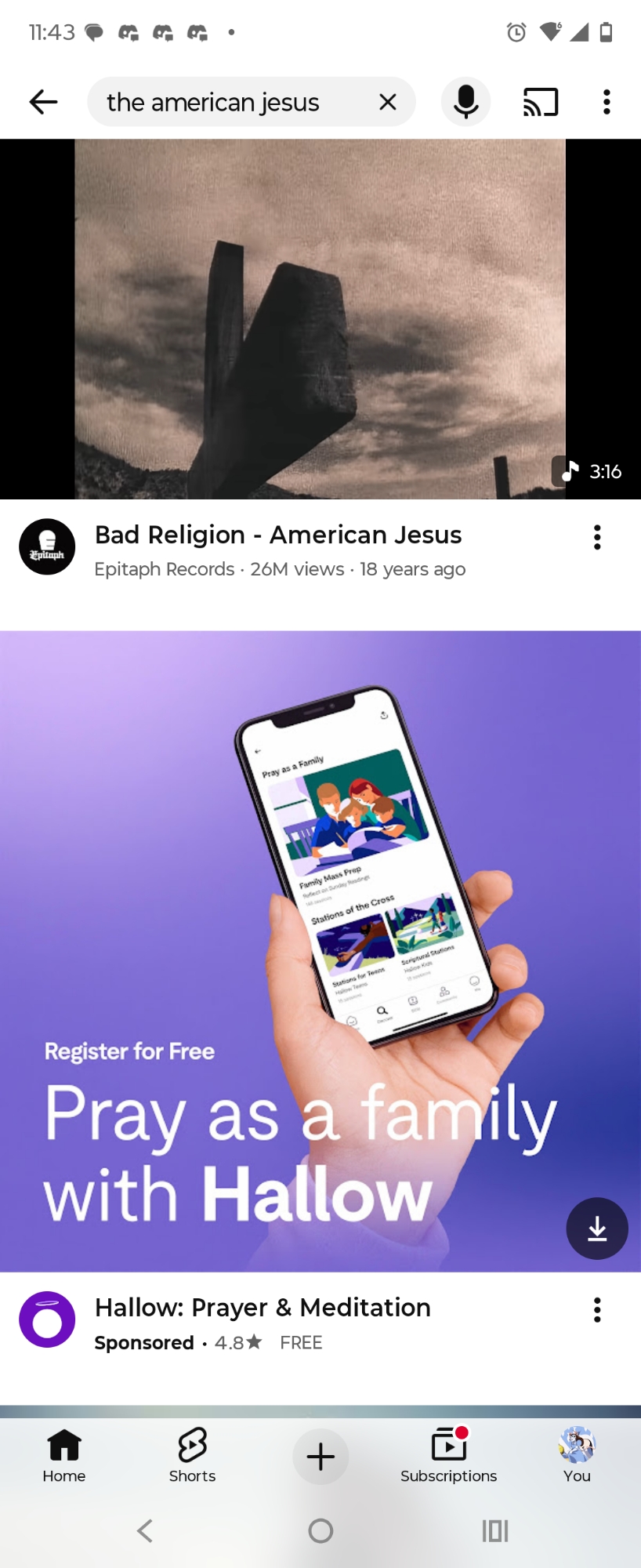Open options for Bad Religion video
Image resolution: width=641 pixels, height=1568 pixels.
coord(597,538)
